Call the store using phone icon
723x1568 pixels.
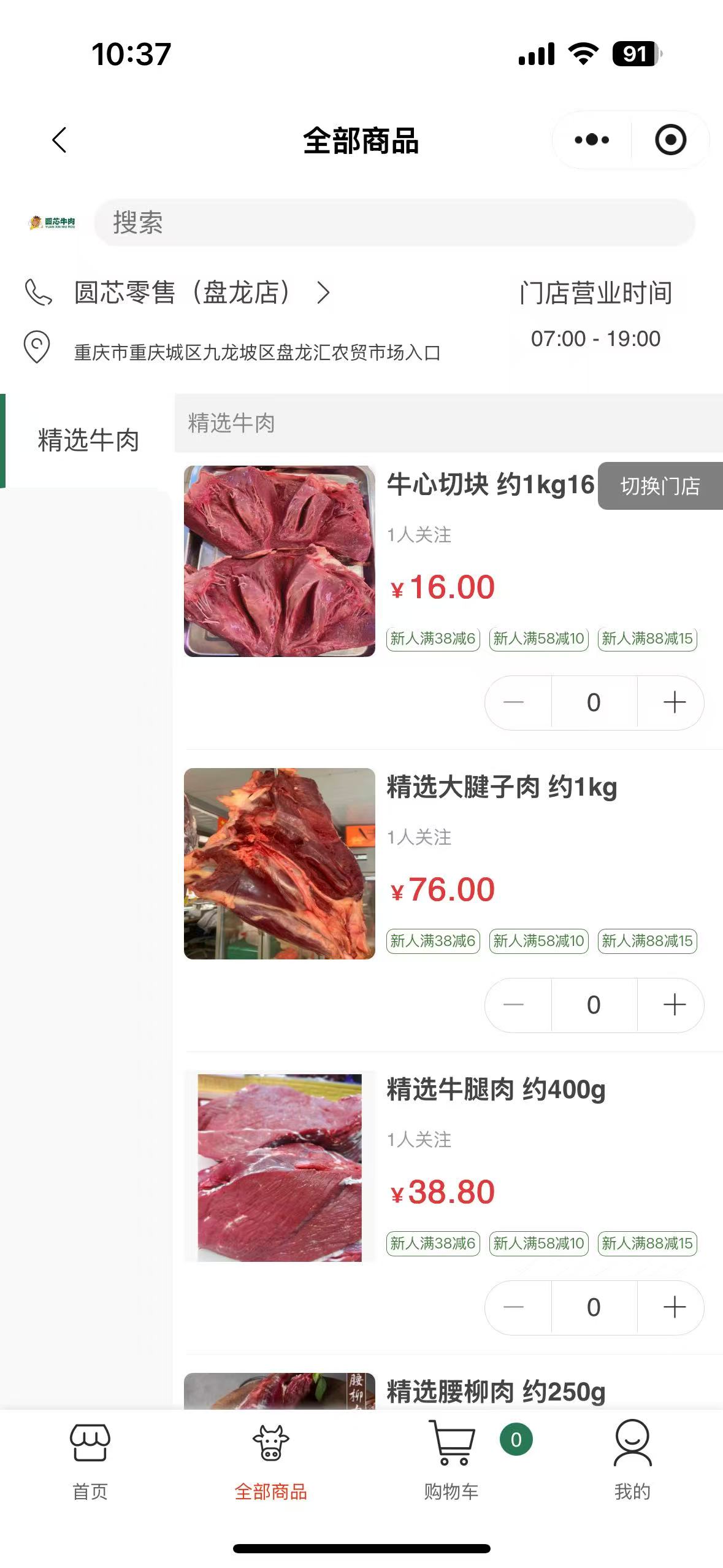click(x=38, y=293)
